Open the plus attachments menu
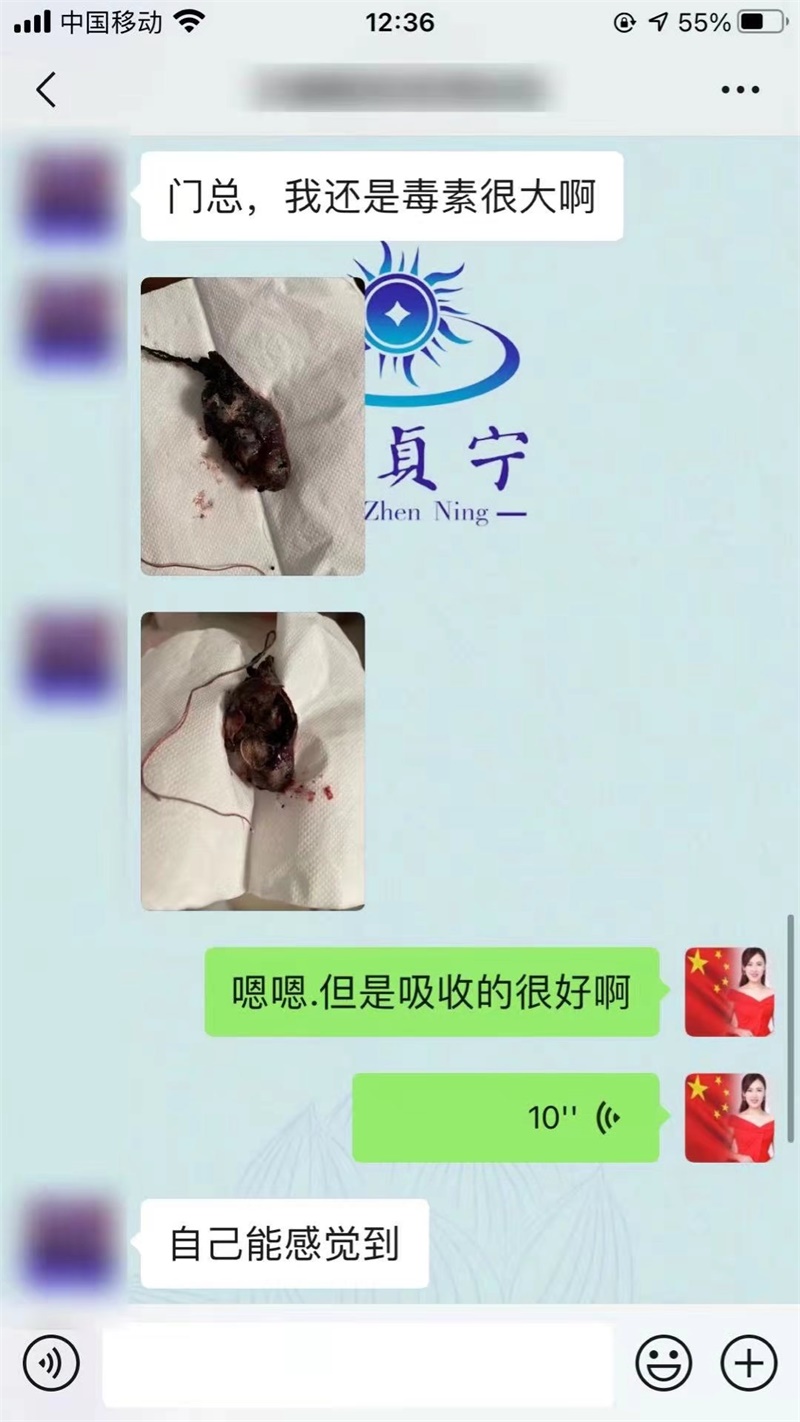Screen dimensions: 800x1422 [x=748, y=1364]
